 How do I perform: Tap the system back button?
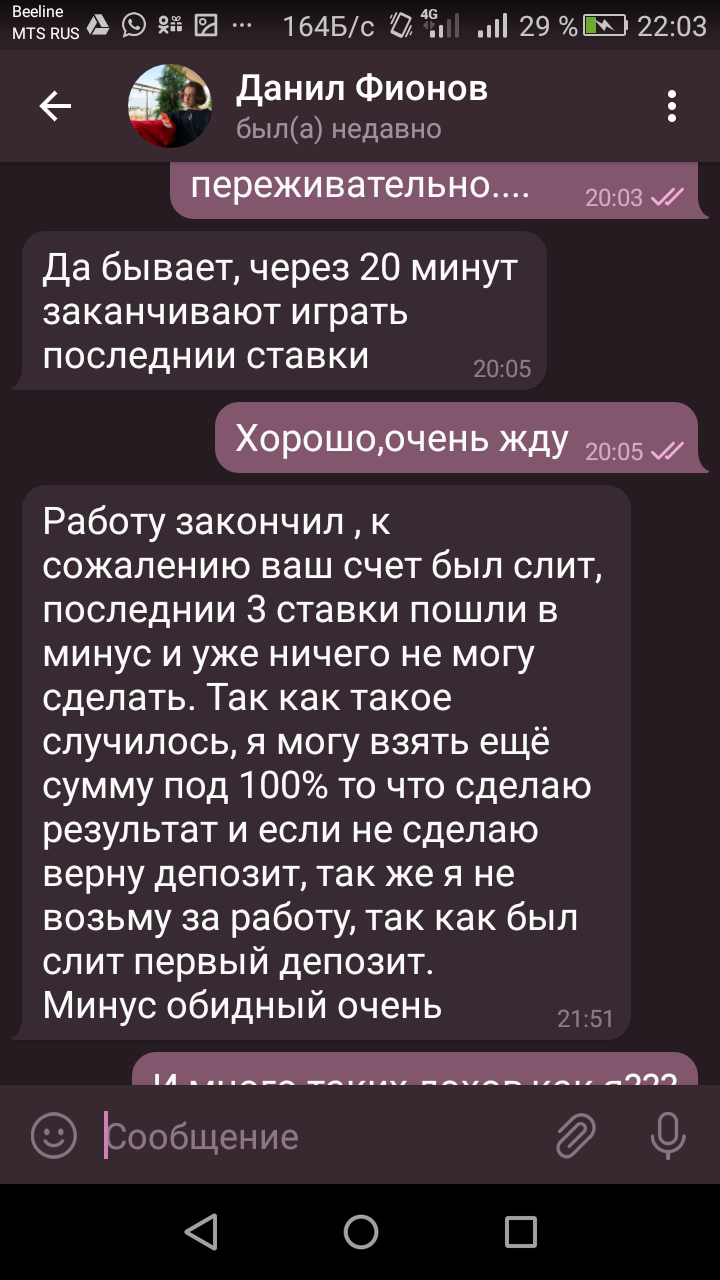coord(201,1231)
